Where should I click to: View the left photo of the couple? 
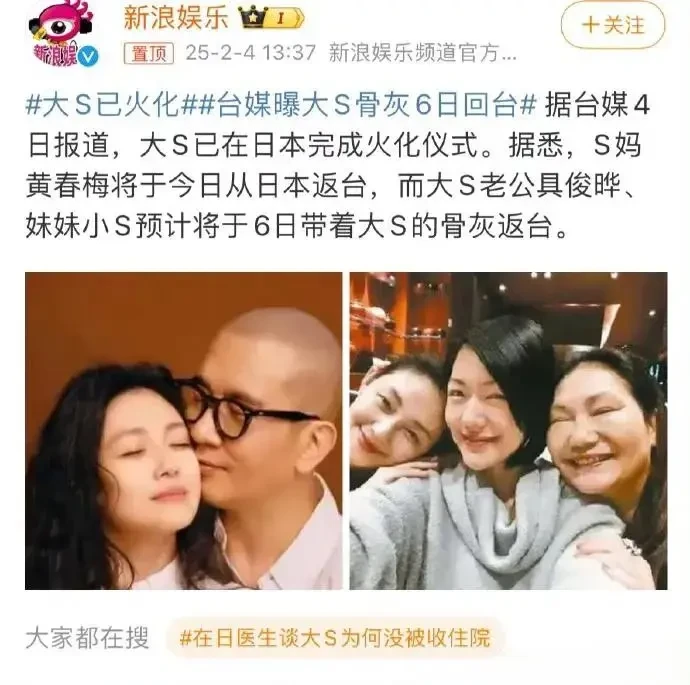coord(183,431)
